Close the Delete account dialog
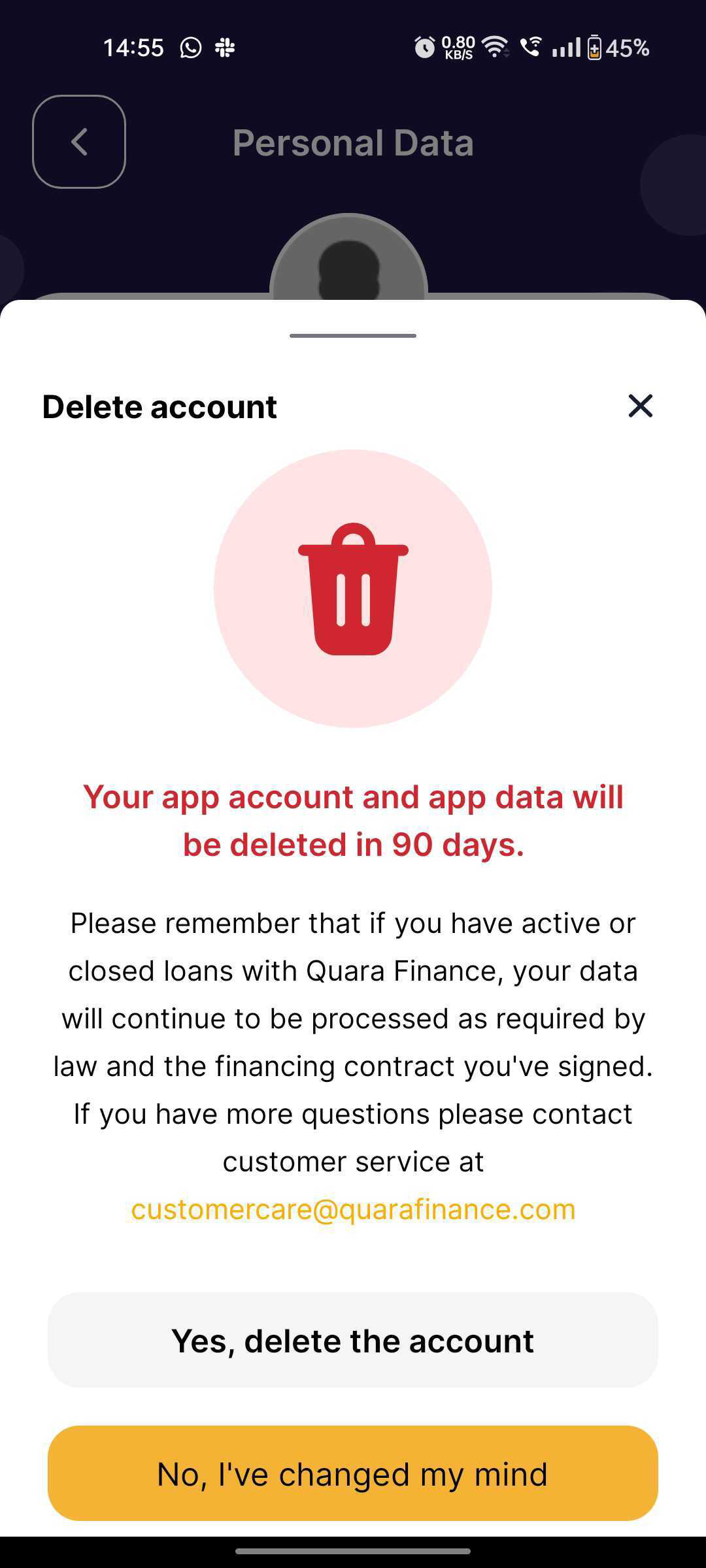 tap(640, 406)
